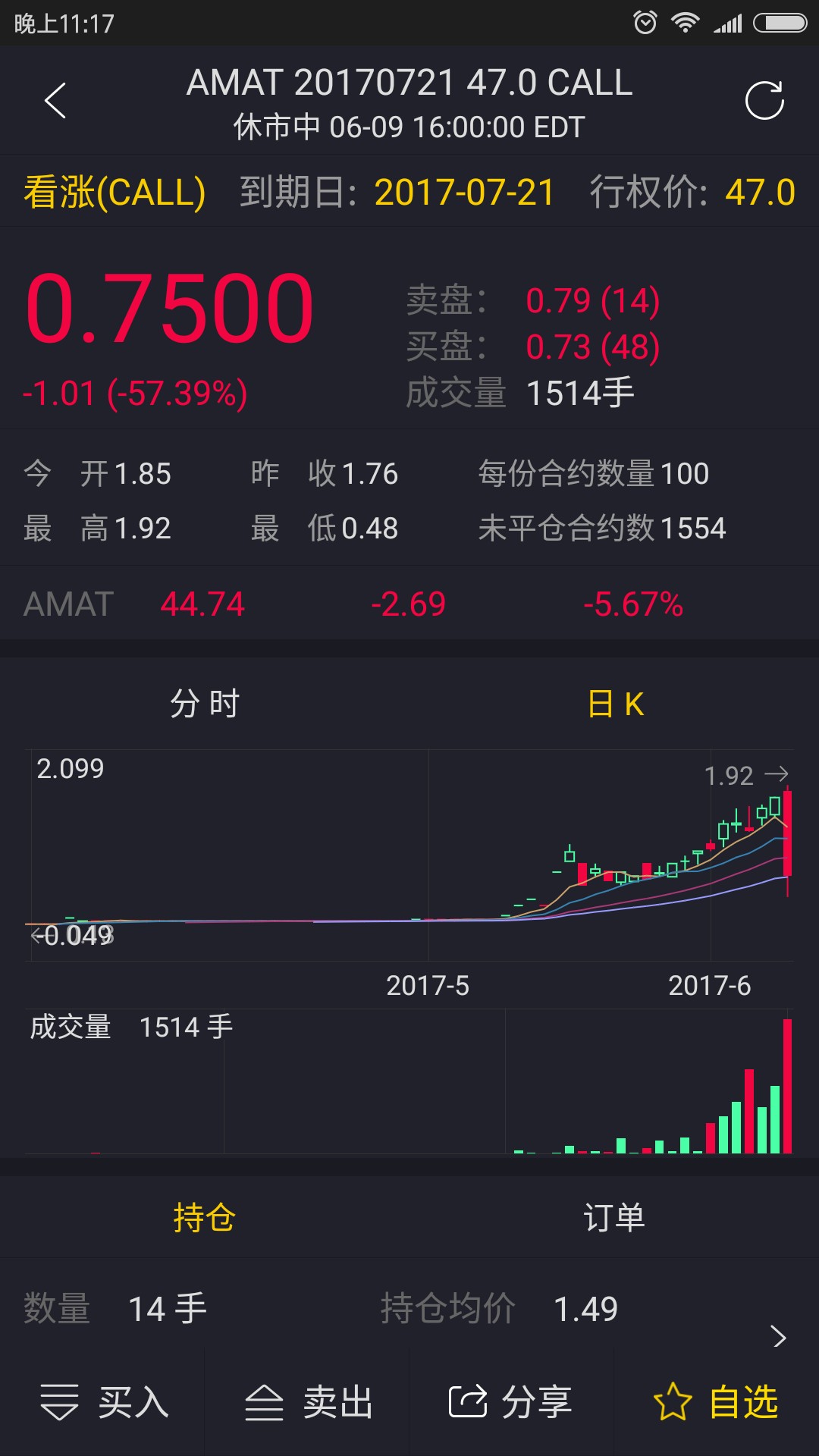Switch to the 分时 intraday chart tab
Viewport: 819px width, 1456px height.
[x=205, y=704]
